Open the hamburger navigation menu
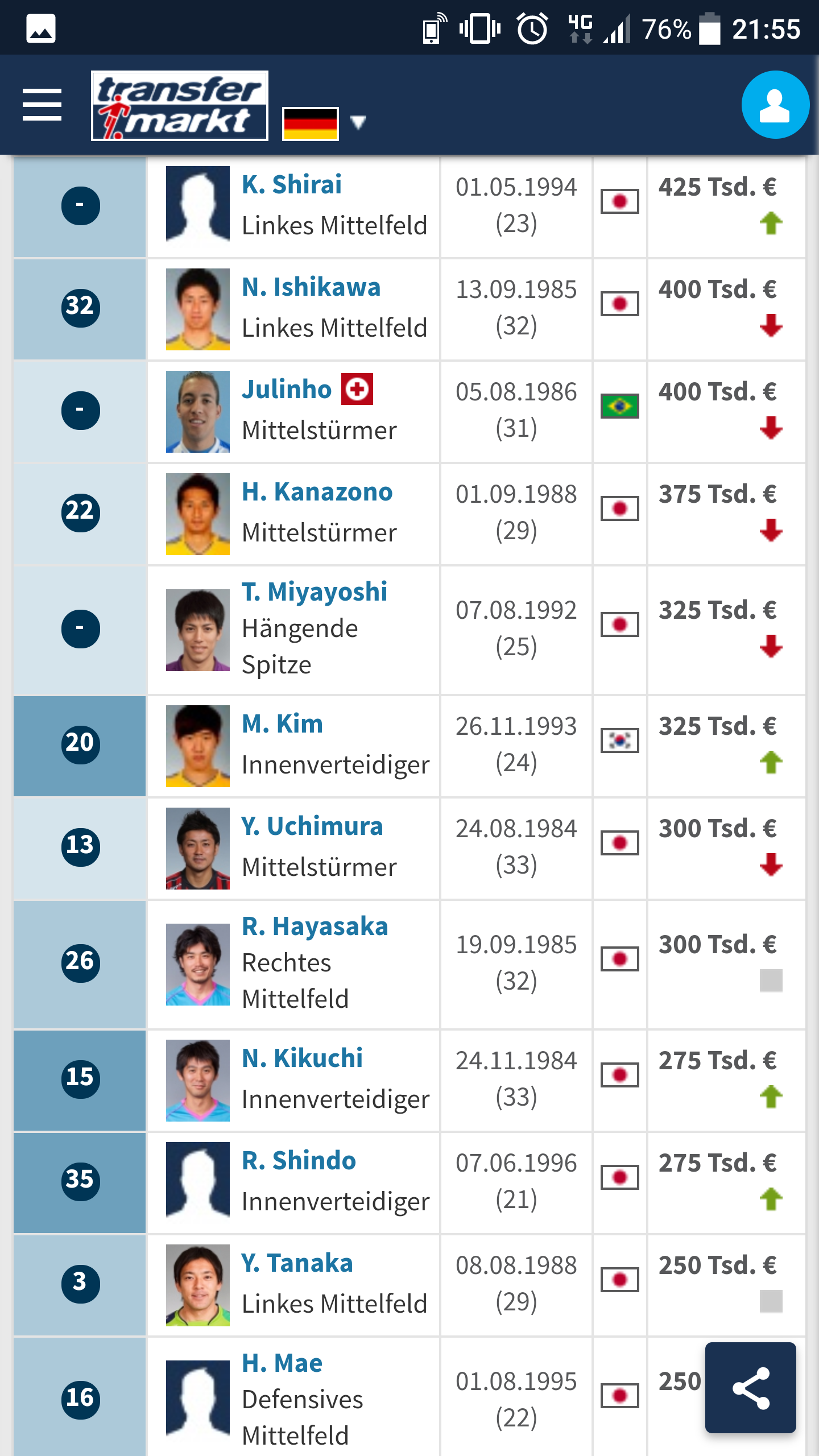The width and height of the screenshot is (819, 1456). click(x=42, y=105)
